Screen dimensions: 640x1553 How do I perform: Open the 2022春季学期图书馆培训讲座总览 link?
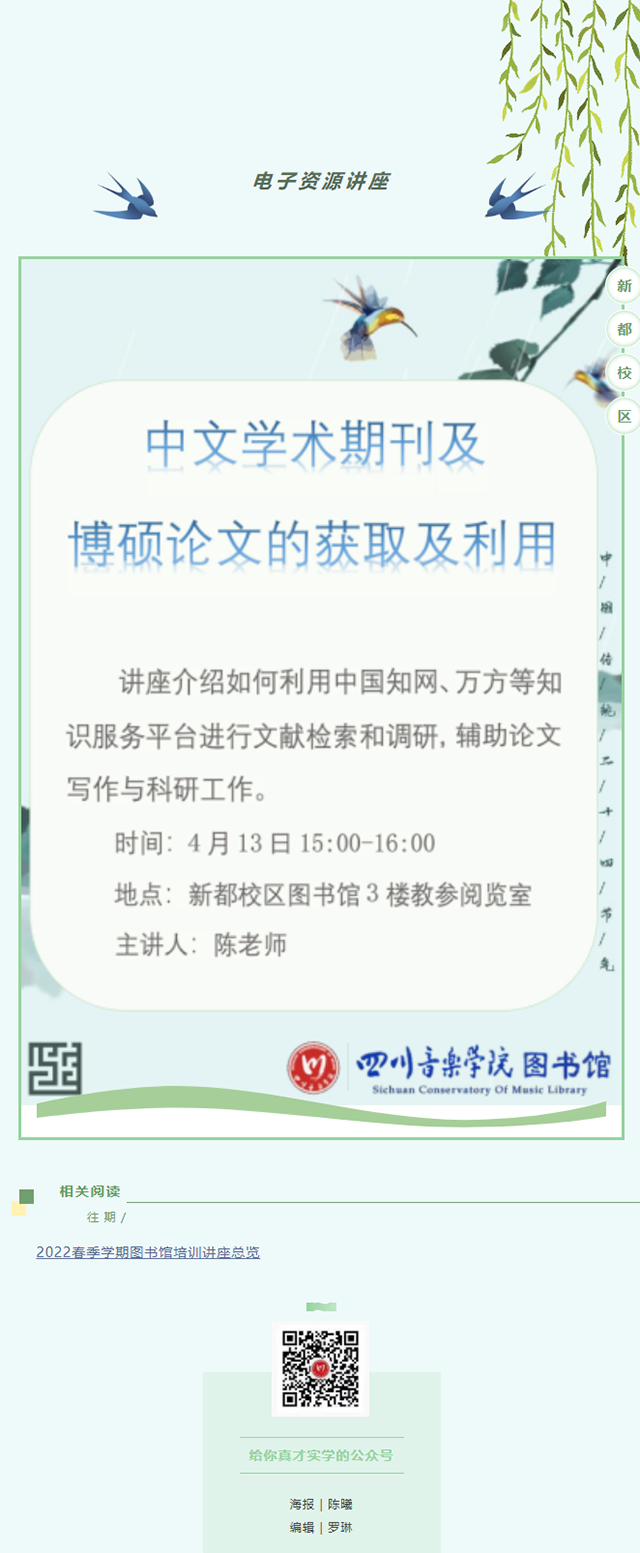(148, 1252)
